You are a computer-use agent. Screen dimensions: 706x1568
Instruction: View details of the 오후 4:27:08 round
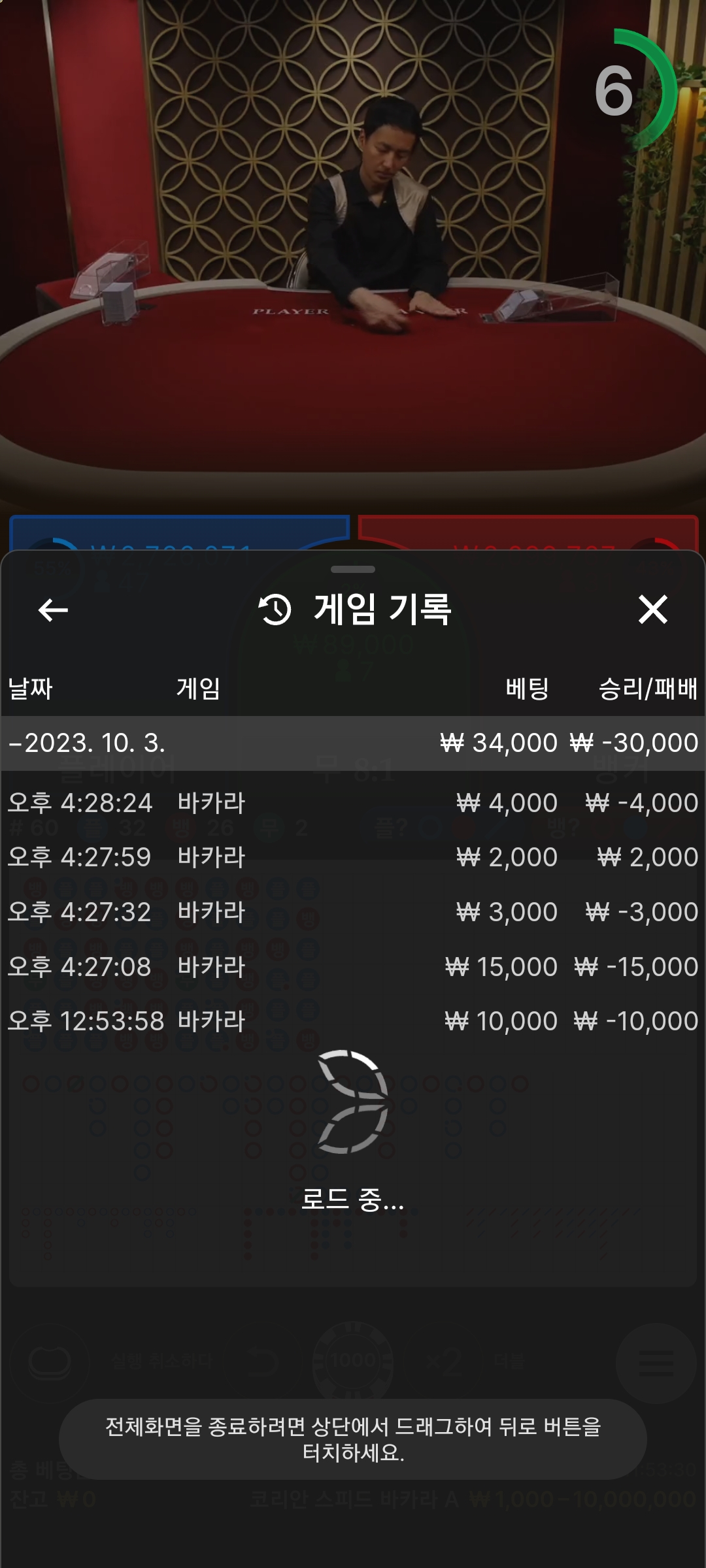(353, 967)
